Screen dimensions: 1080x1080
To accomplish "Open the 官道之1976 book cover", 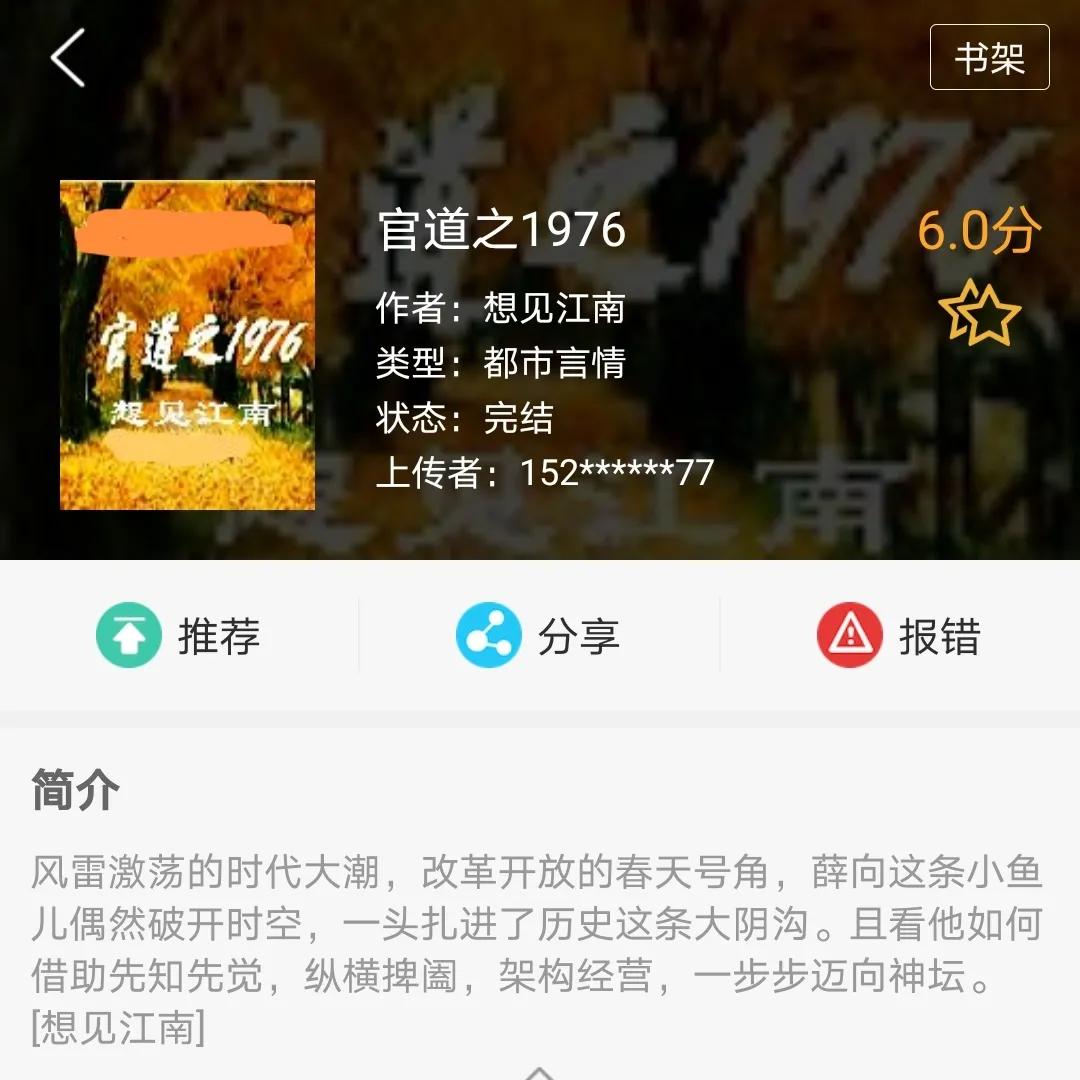I will [188, 345].
